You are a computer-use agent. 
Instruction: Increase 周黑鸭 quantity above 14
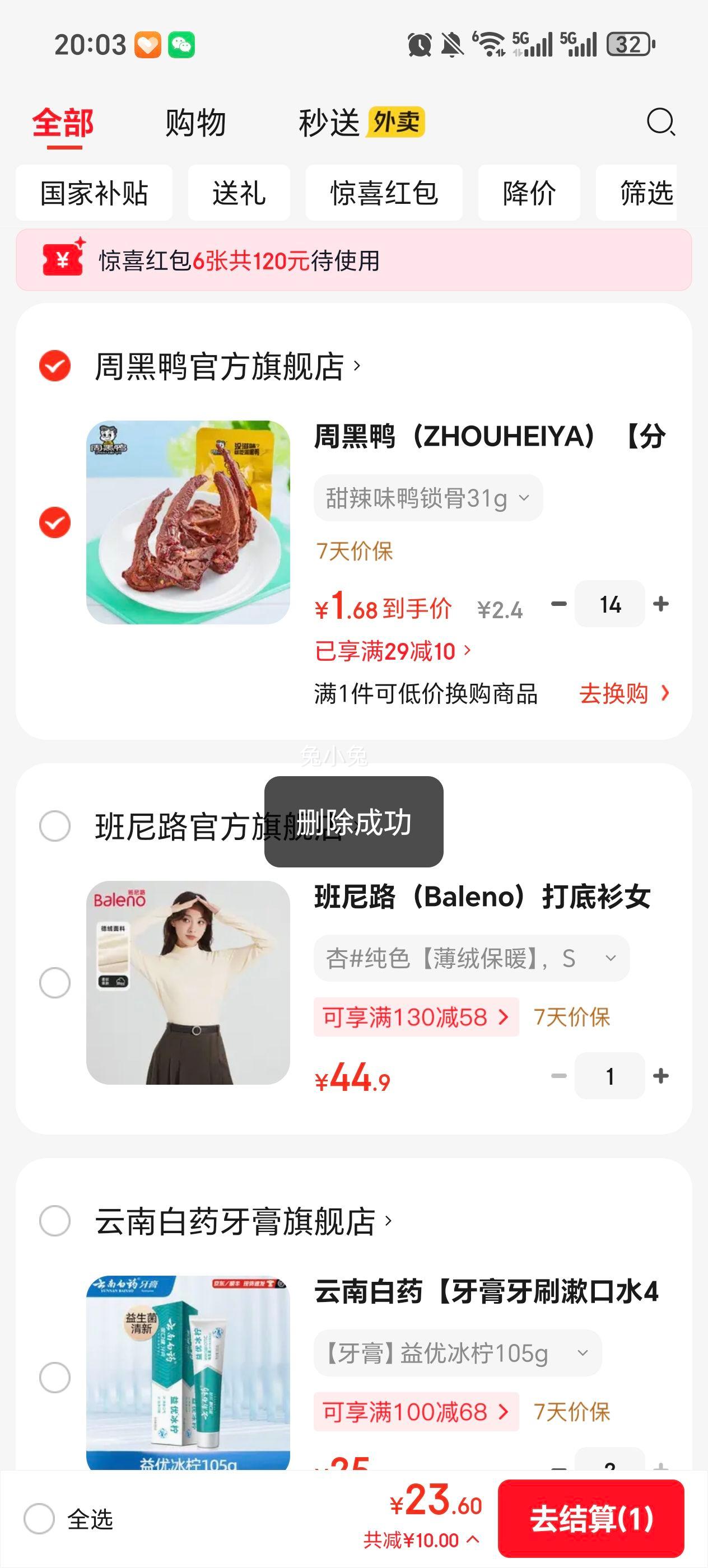pyautogui.click(x=660, y=604)
